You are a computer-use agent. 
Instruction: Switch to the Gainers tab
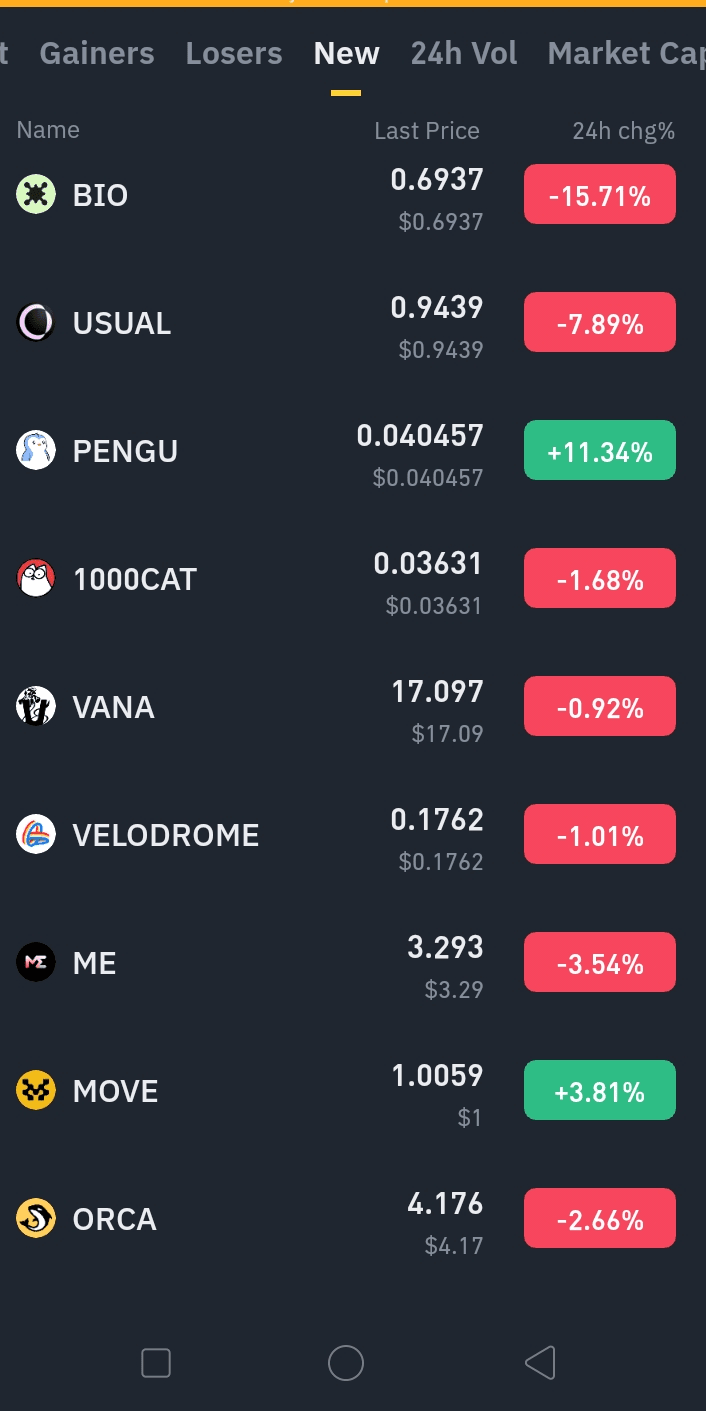(x=97, y=53)
